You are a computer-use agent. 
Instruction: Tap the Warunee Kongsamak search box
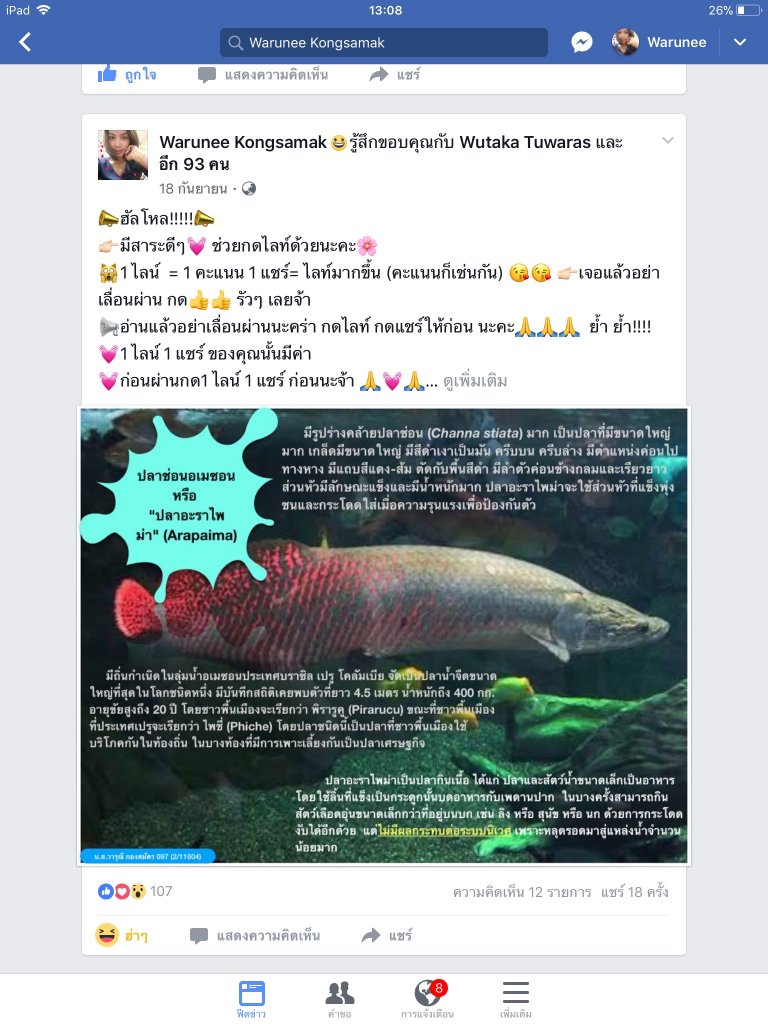[384, 43]
